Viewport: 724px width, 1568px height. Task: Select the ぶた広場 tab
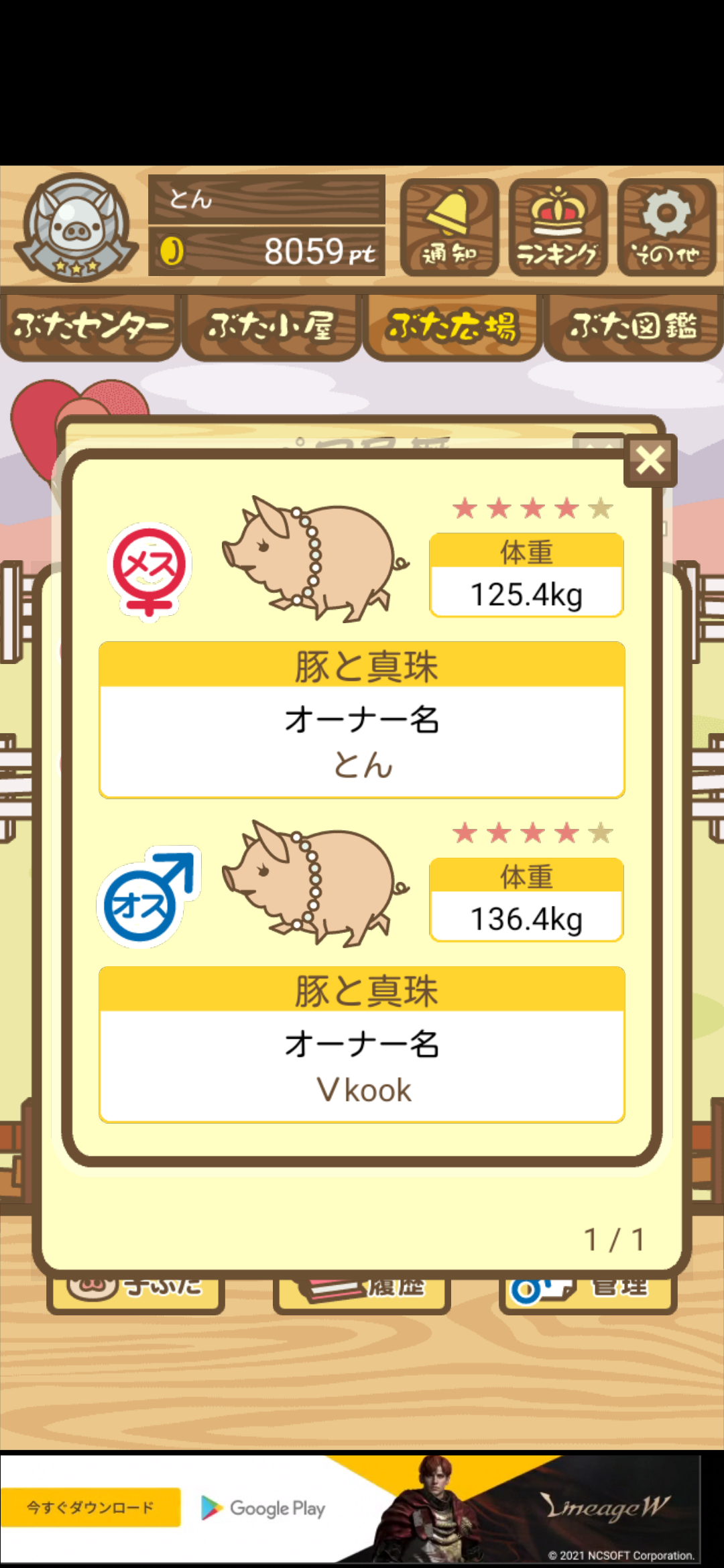click(x=452, y=328)
